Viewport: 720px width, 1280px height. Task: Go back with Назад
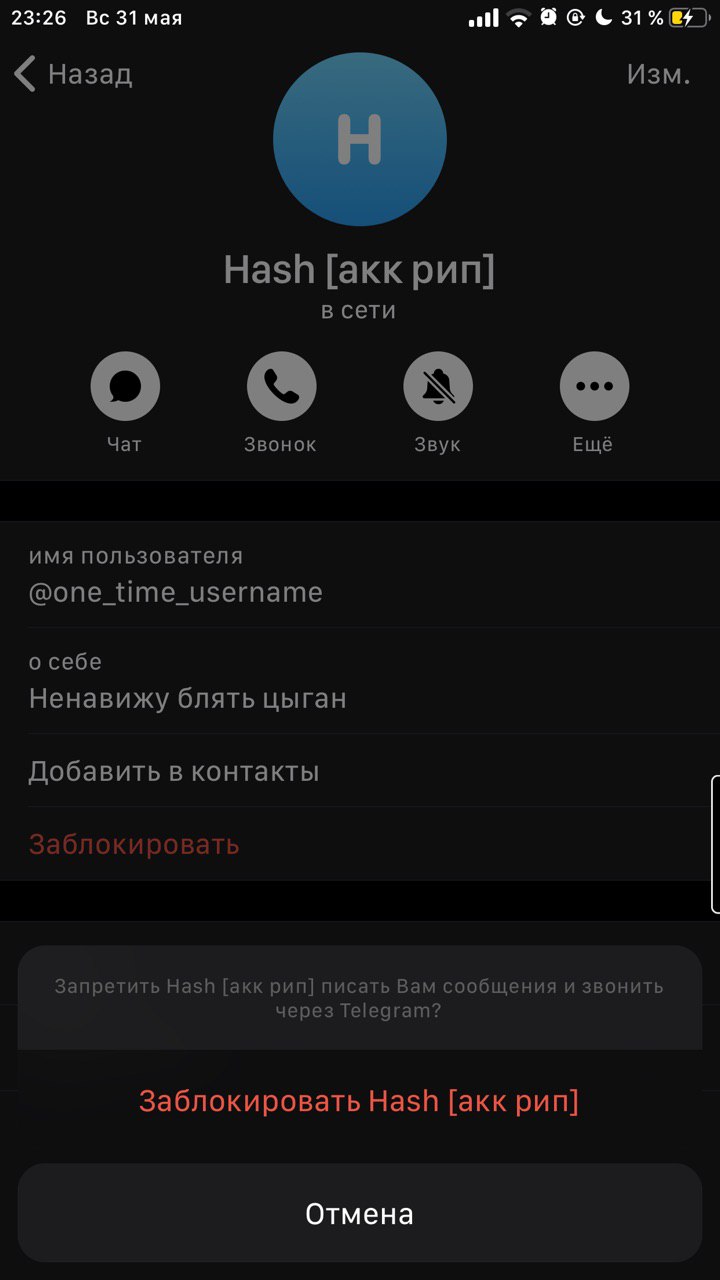(x=73, y=74)
